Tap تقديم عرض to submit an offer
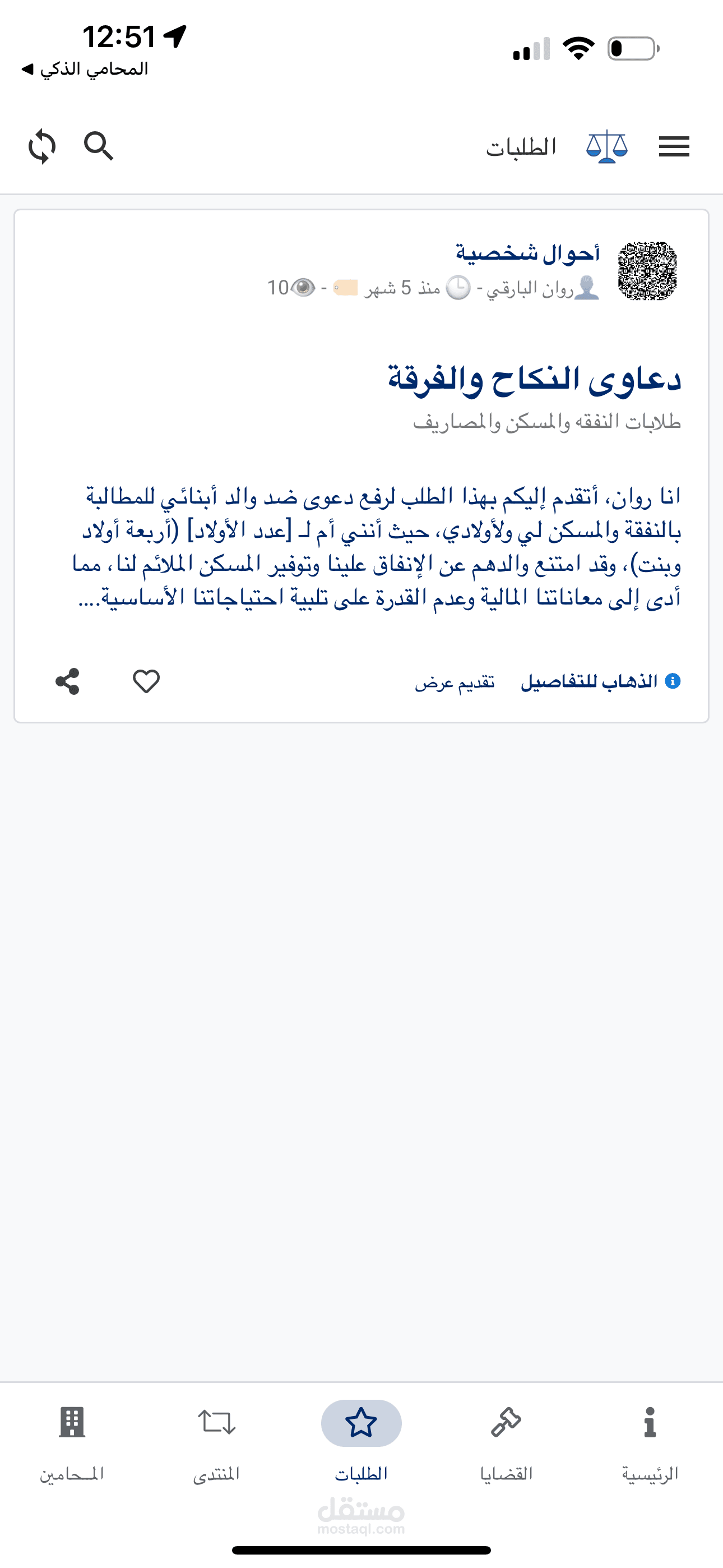Image resolution: width=723 pixels, height=1568 pixels. [x=455, y=682]
